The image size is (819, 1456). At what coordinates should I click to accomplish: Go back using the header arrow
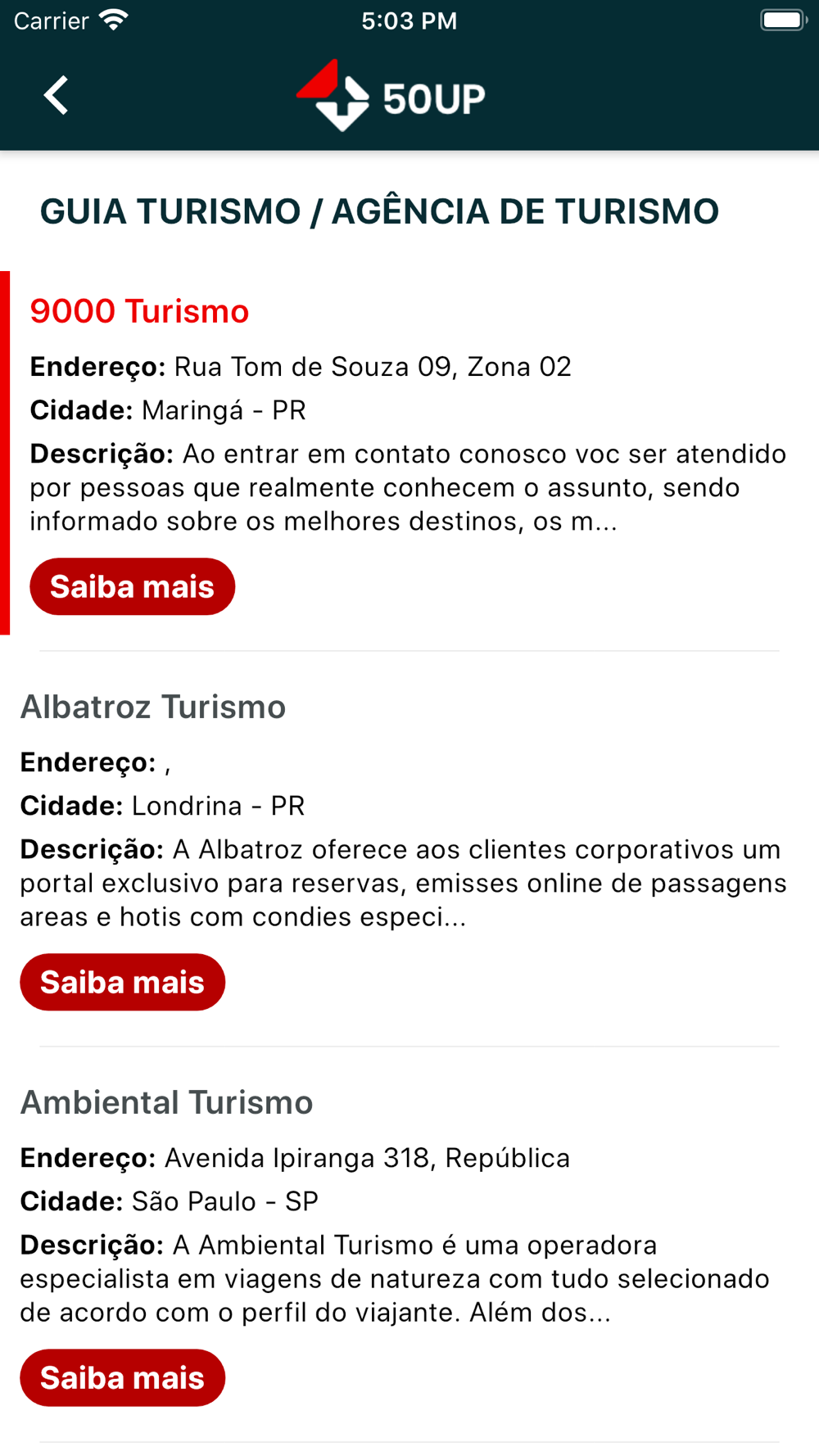click(x=56, y=96)
